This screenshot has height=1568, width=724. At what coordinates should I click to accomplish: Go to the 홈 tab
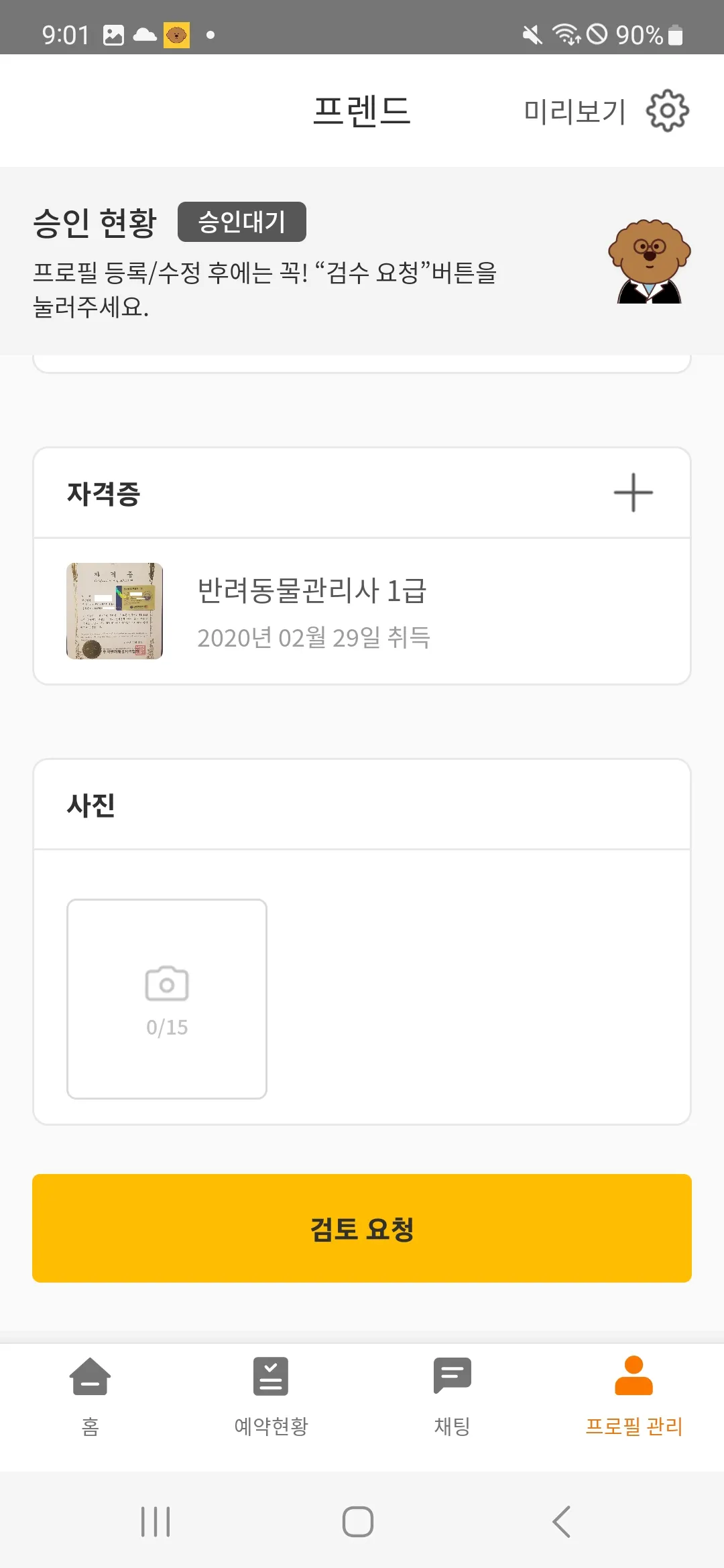(x=90, y=1396)
